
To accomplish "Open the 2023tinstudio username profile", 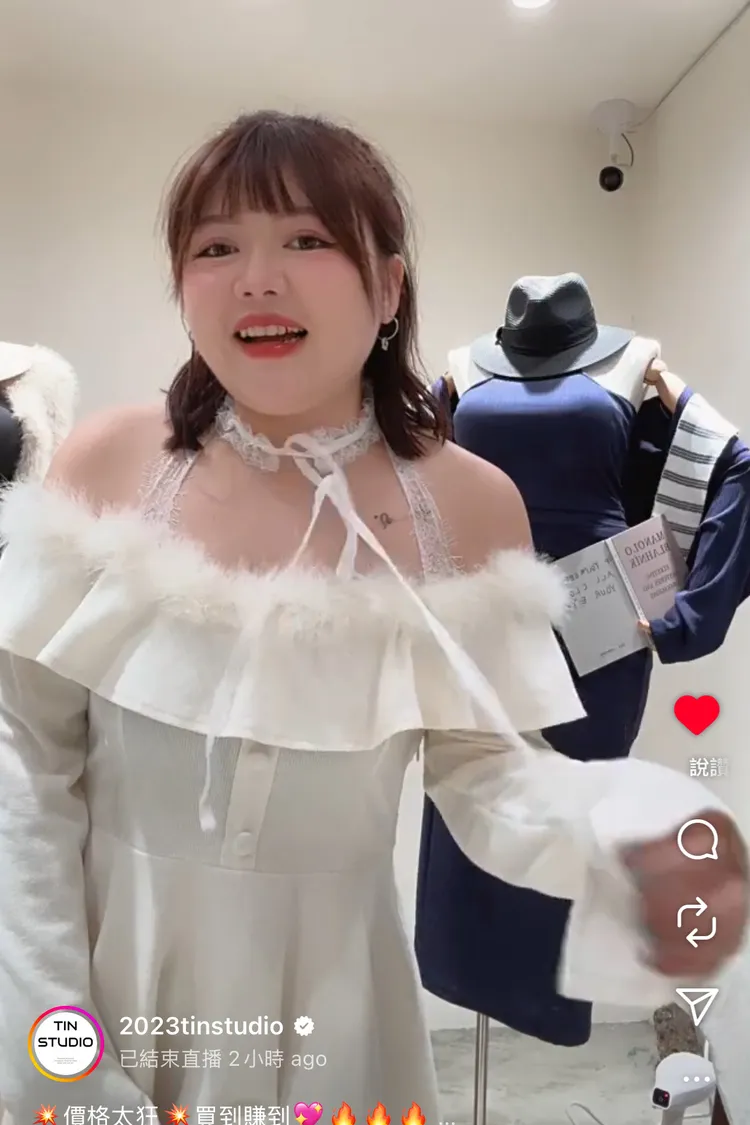I will (x=201, y=1026).
